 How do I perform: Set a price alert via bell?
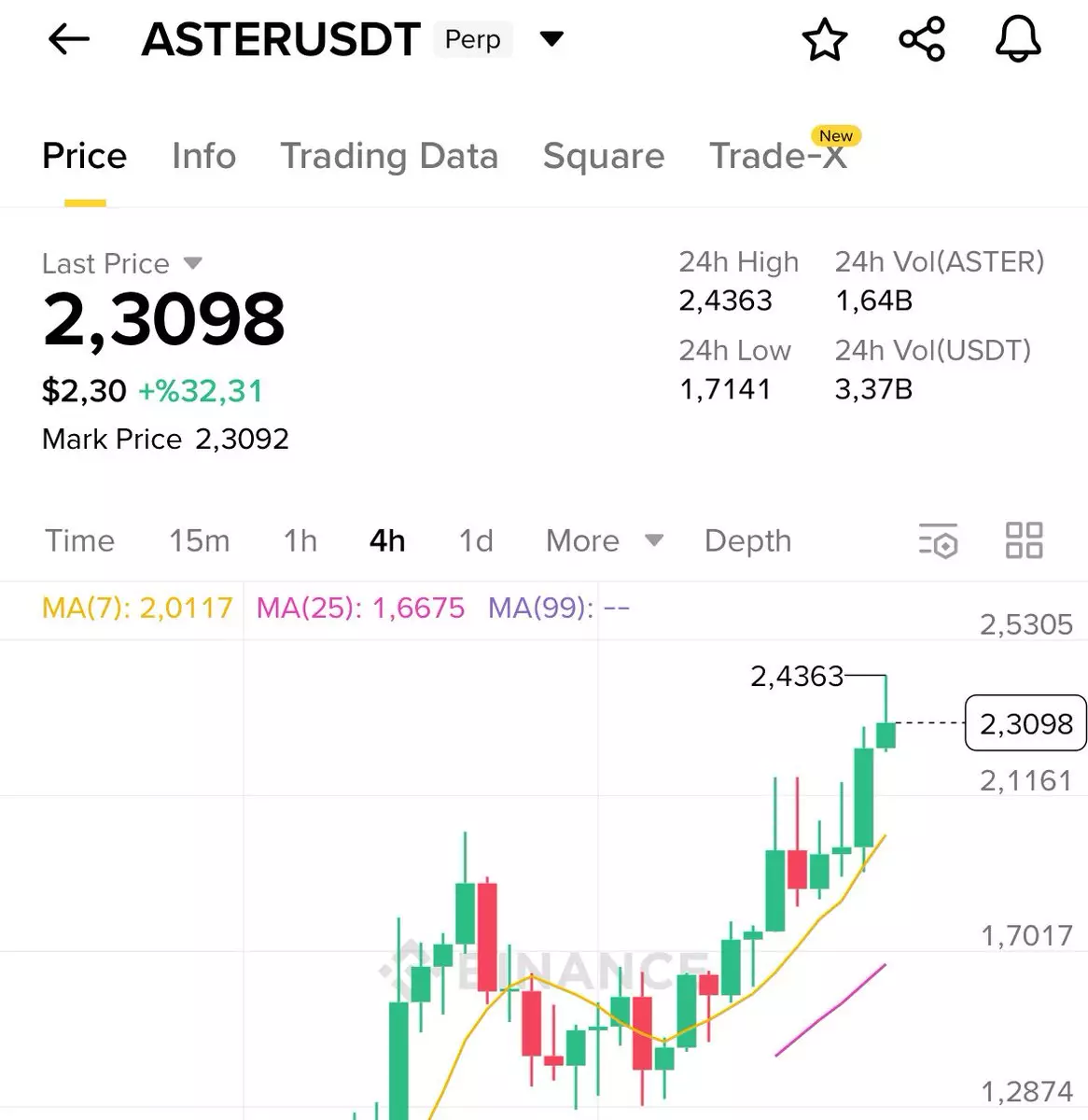pyautogui.click(x=1018, y=40)
